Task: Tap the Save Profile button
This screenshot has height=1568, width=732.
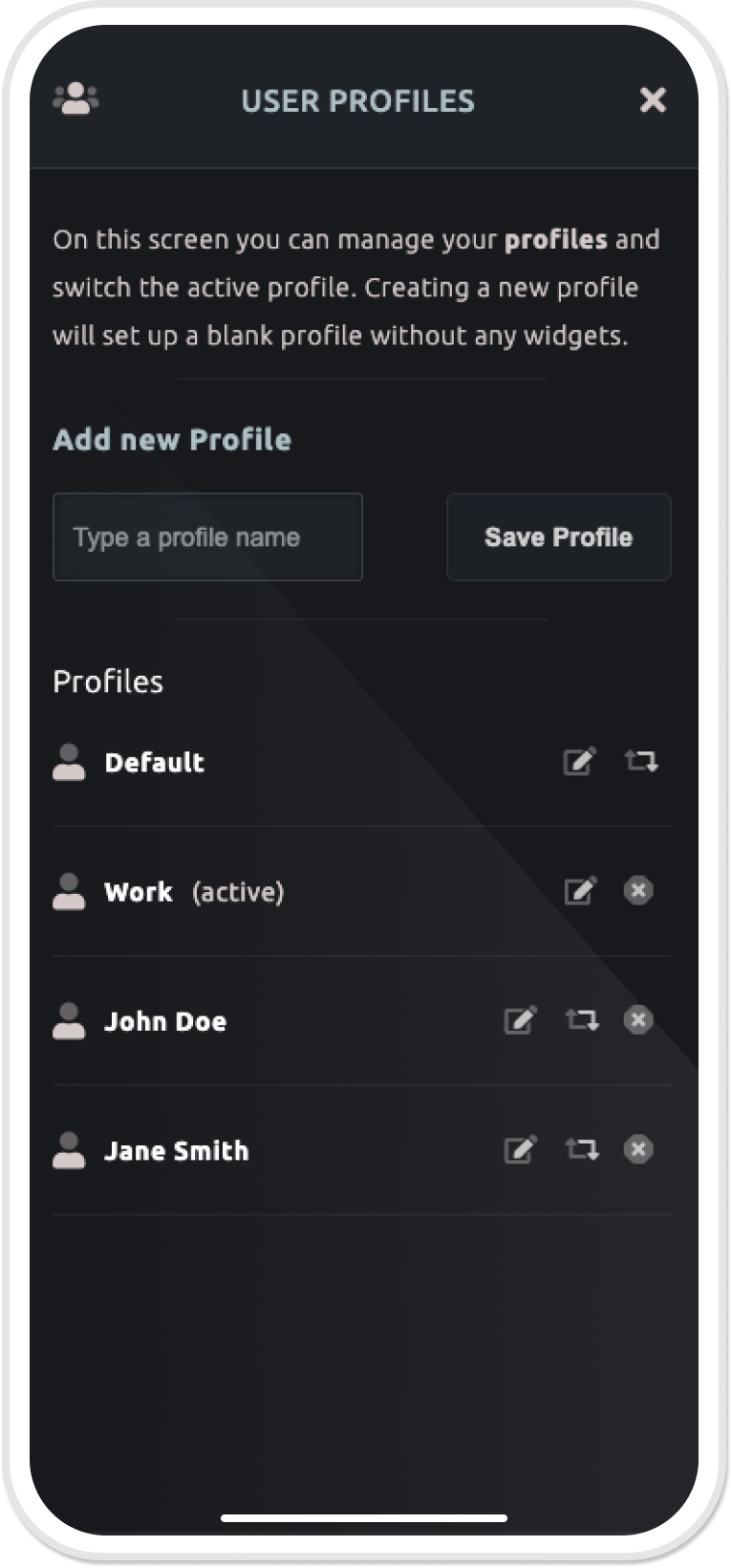Action: tap(558, 536)
